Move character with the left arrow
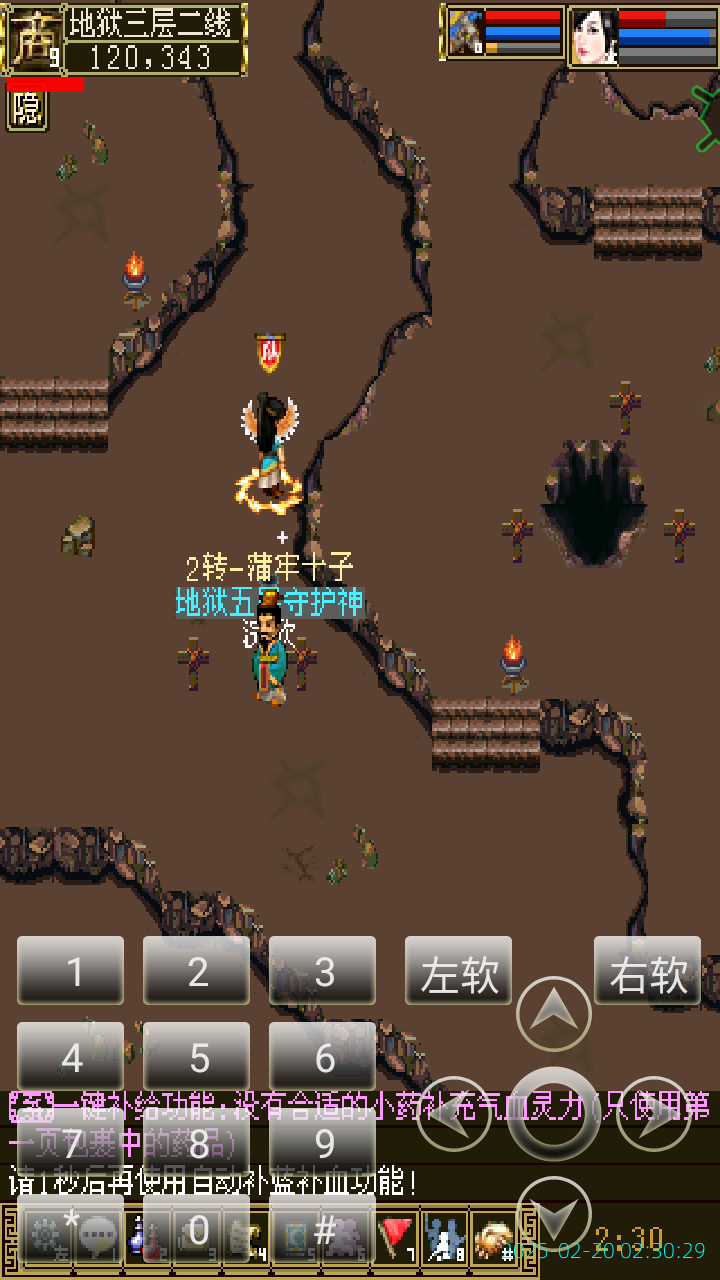Image resolution: width=720 pixels, height=1280 pixels. click(453, 1113)
